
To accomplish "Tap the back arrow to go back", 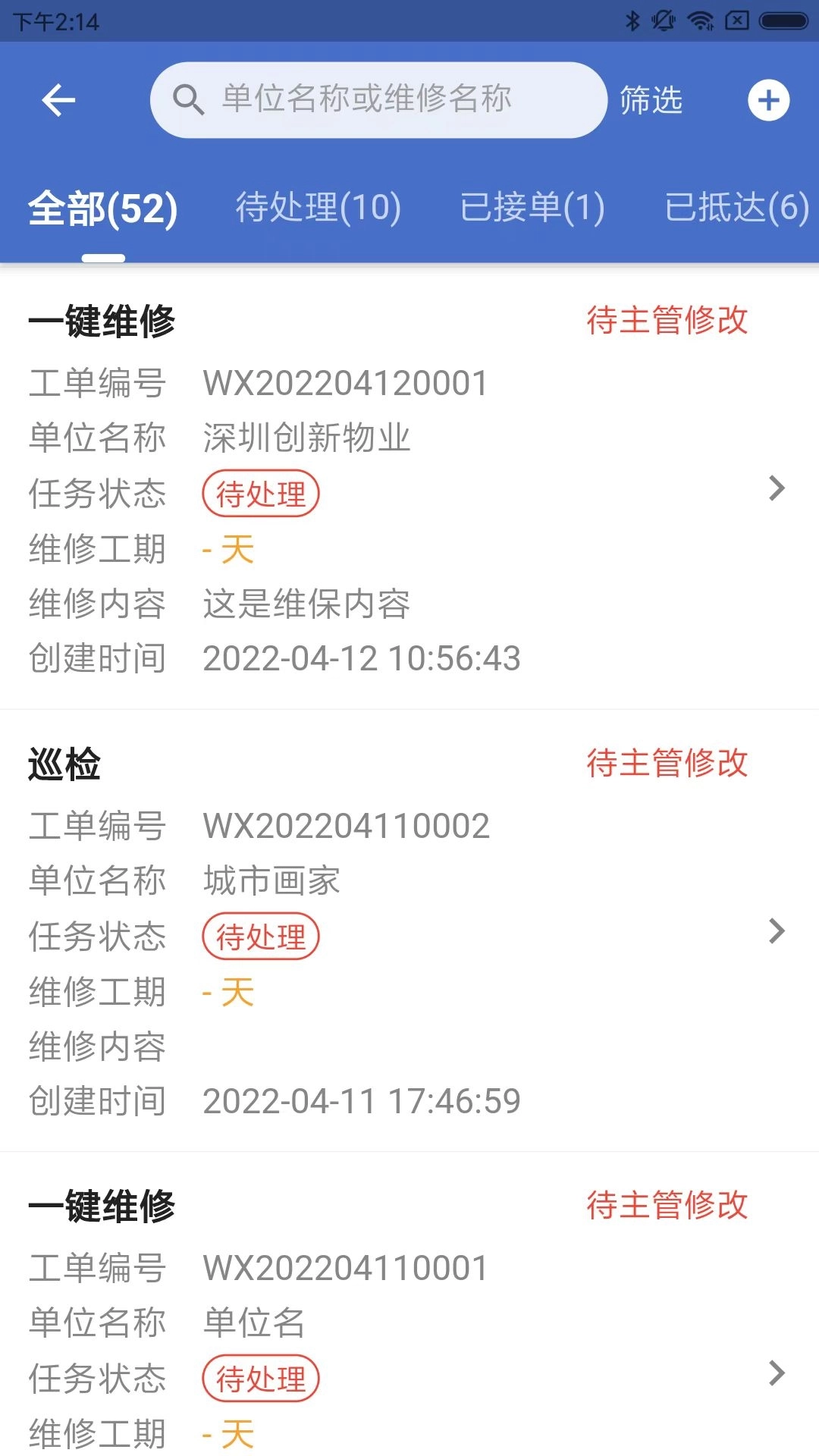I will 58,99.
